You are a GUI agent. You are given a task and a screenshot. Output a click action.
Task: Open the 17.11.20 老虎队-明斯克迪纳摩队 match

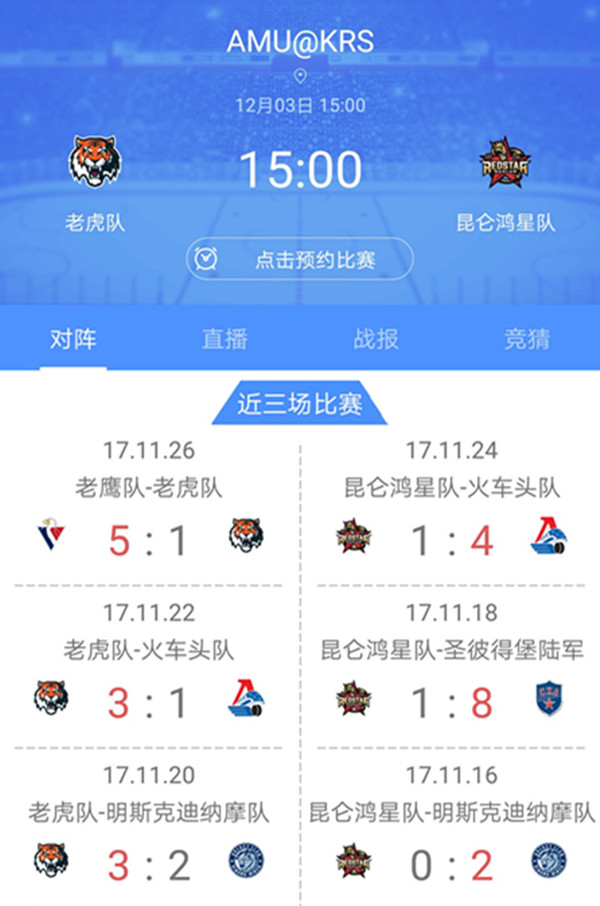coord(148,862)
